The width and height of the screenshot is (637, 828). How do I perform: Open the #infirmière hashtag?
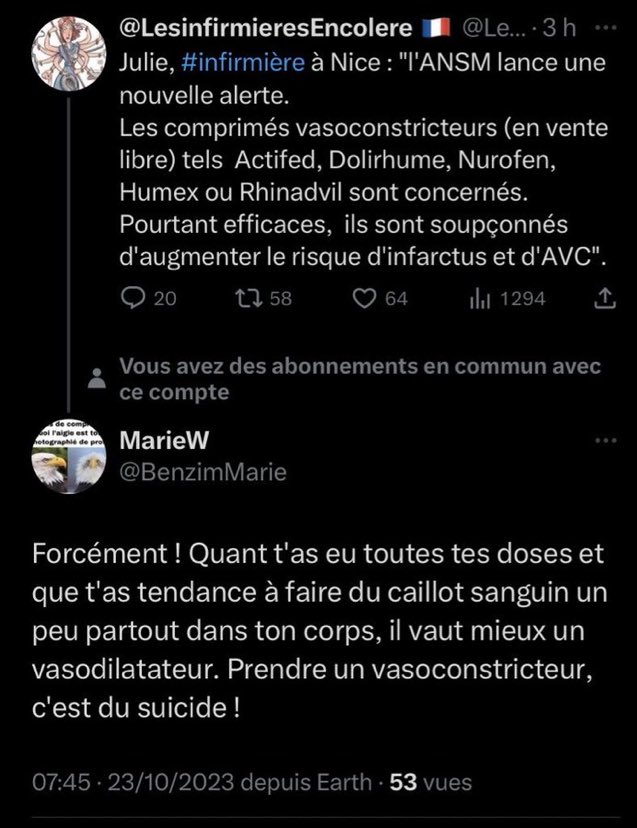tap(244, 62)
